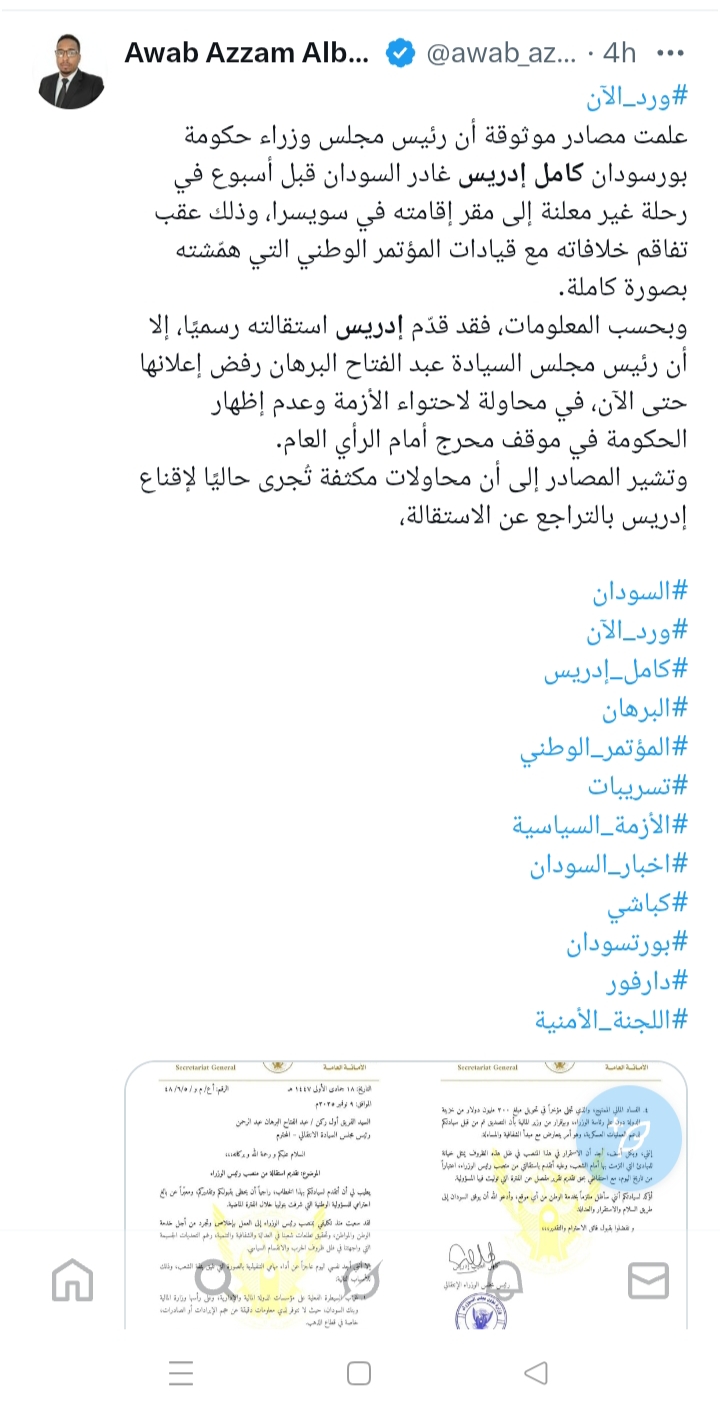Open recent apps from navigation bar
The height and width of the screenshot is (1417, 720).
[181, 1373]
